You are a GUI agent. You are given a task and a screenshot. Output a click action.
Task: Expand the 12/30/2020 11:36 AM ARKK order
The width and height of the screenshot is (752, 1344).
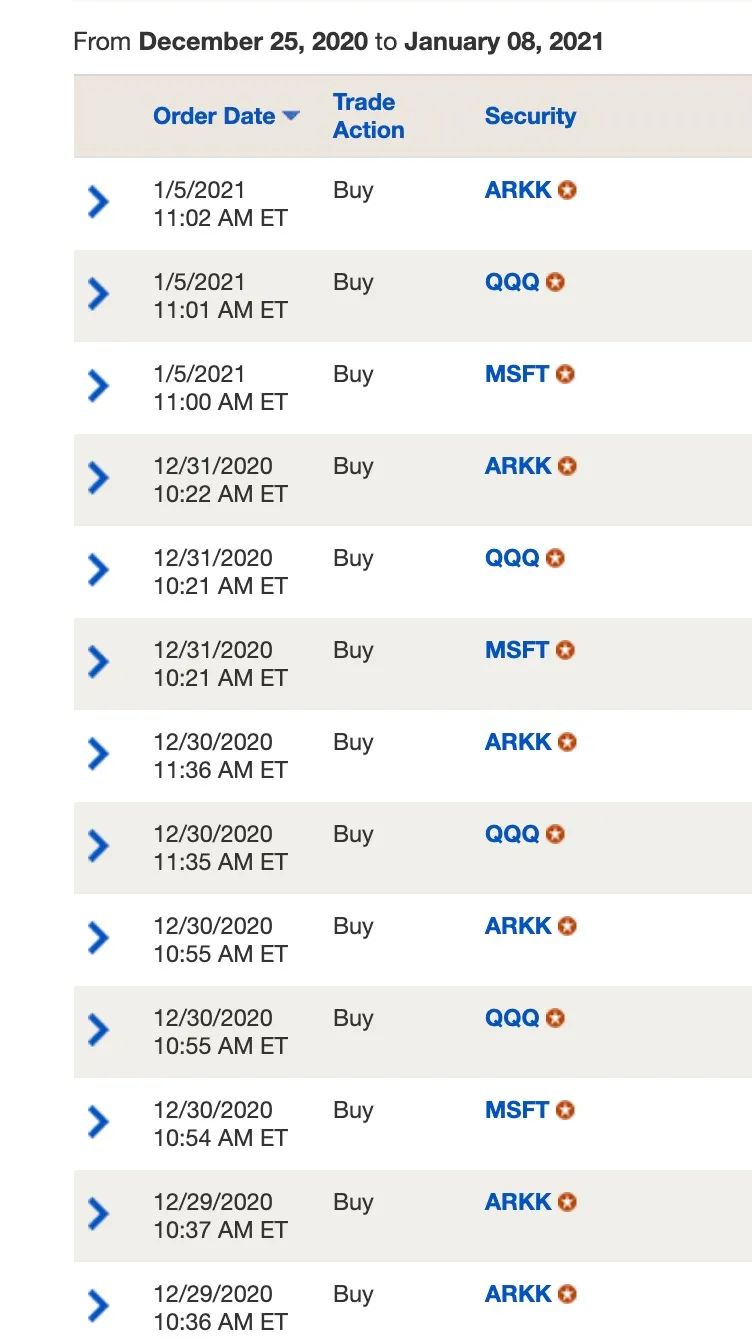98,754
